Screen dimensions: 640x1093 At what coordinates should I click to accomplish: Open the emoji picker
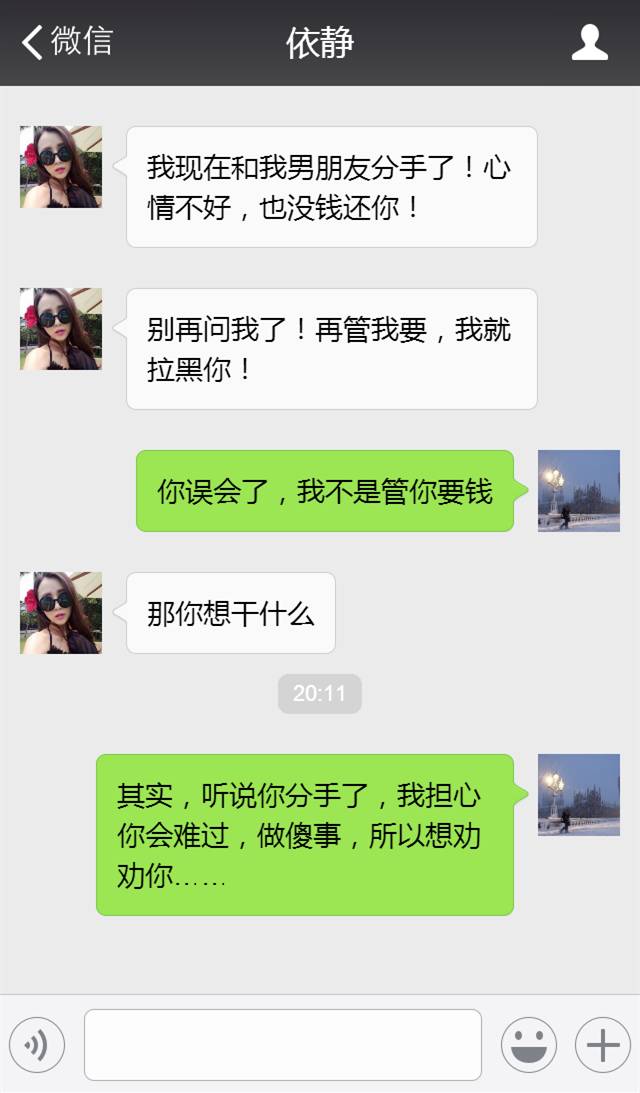click(529, 1045)
